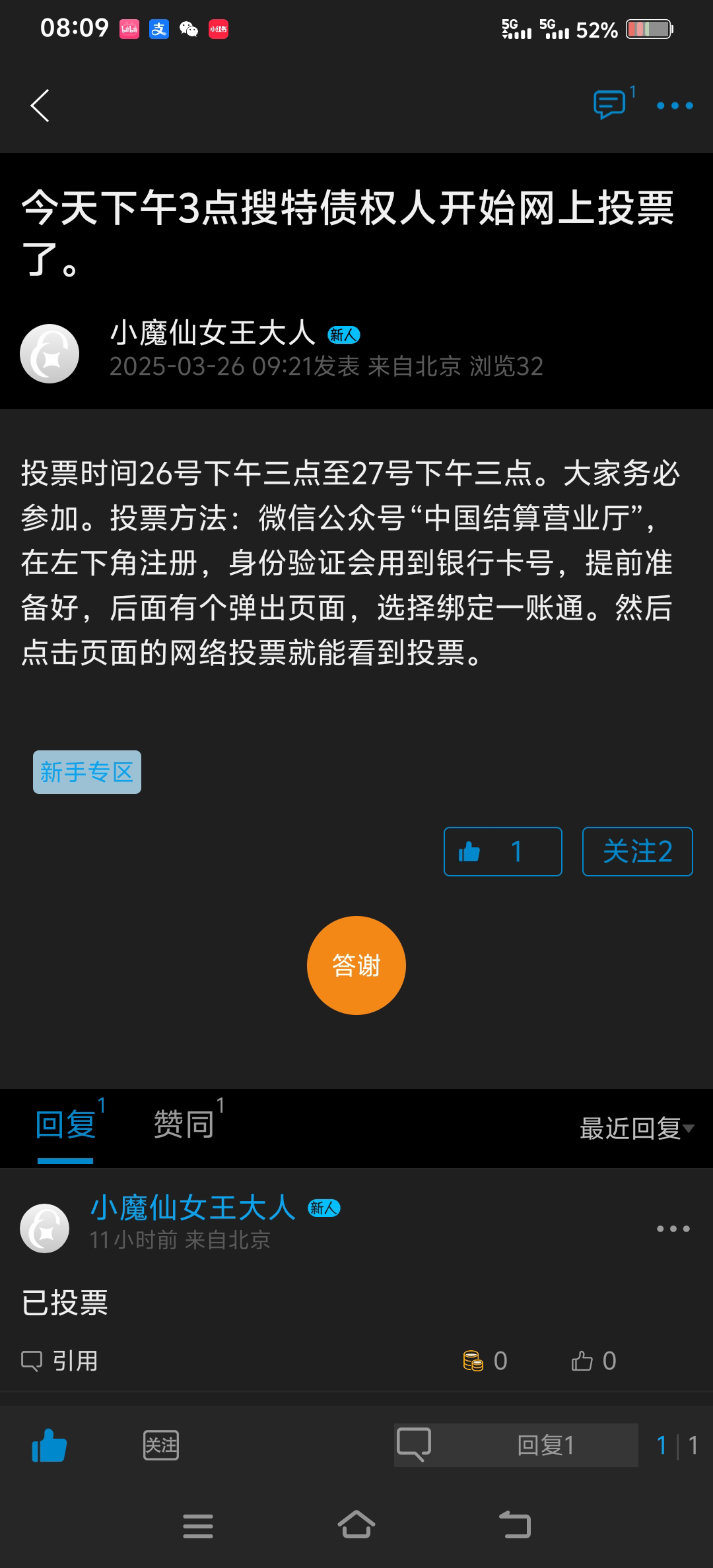Image resolution: width=713 pixels, height=1568 pixels.
Task: Open author avatar beside the post title
Action: (50, 353)
